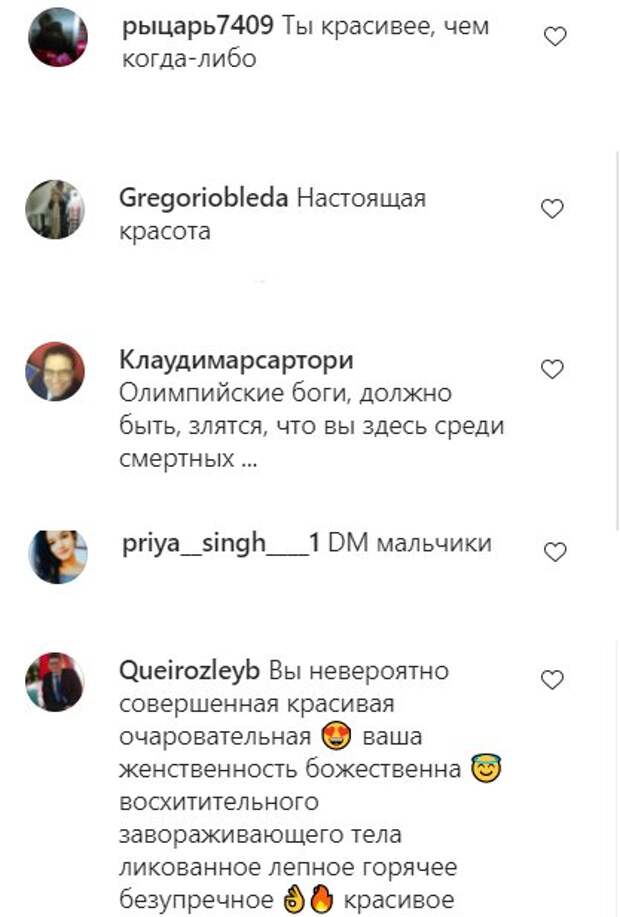Visit the Gregoriobleda username link

[203, 198]
